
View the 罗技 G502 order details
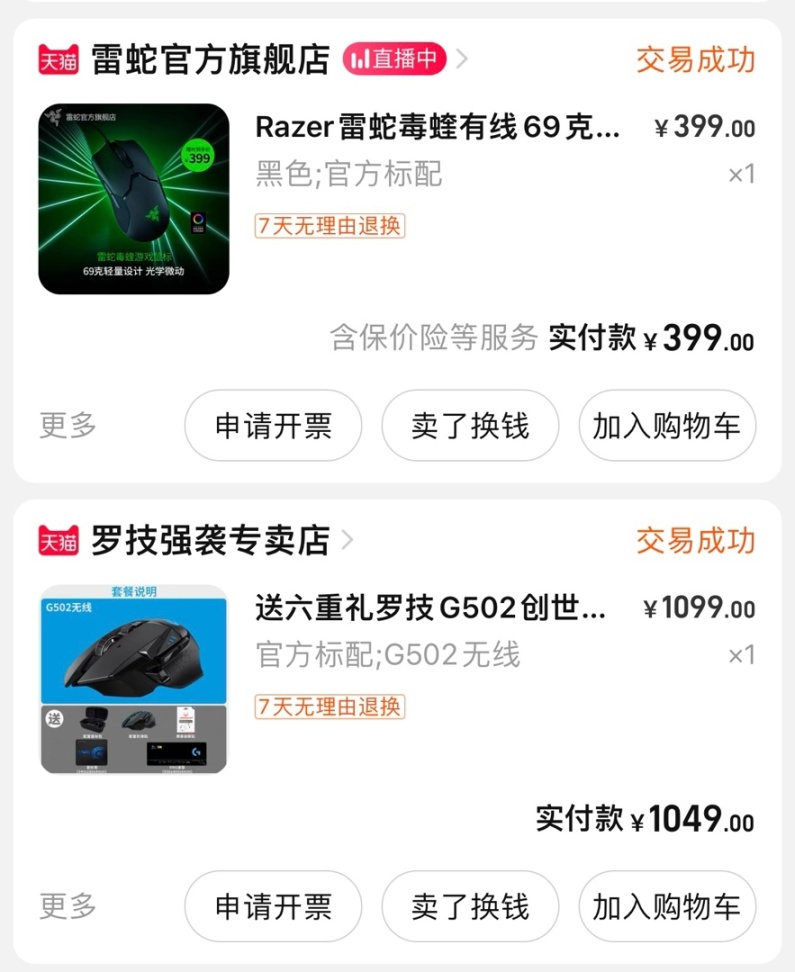point(430,608)
